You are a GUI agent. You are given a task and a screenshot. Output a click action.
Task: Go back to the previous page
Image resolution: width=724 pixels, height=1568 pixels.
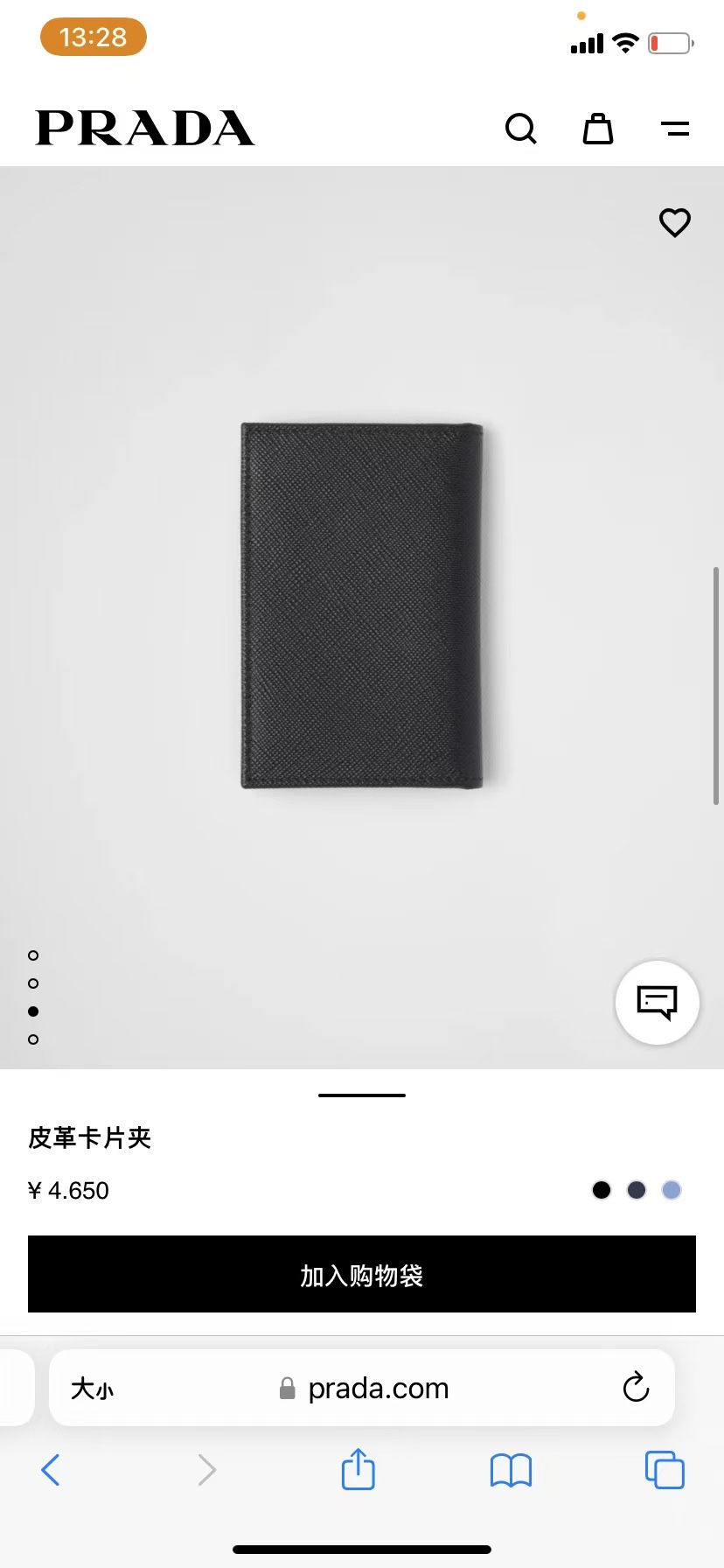[x=51, y=1470]
